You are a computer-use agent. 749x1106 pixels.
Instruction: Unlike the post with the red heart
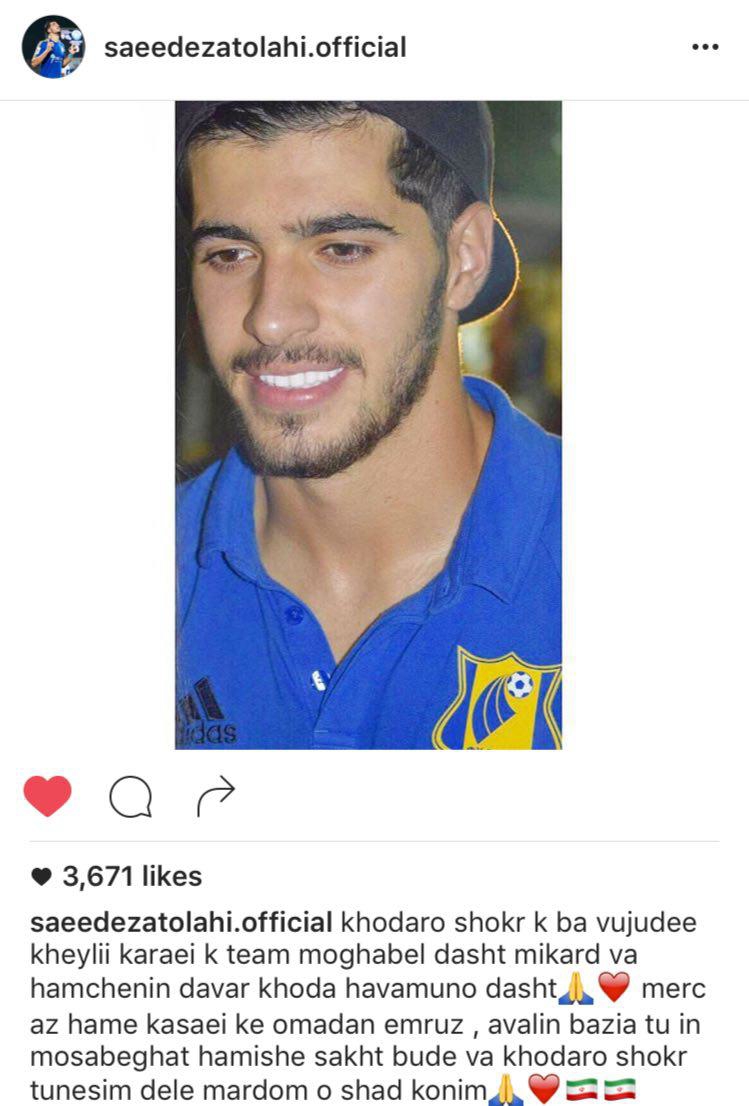(47, 796)
